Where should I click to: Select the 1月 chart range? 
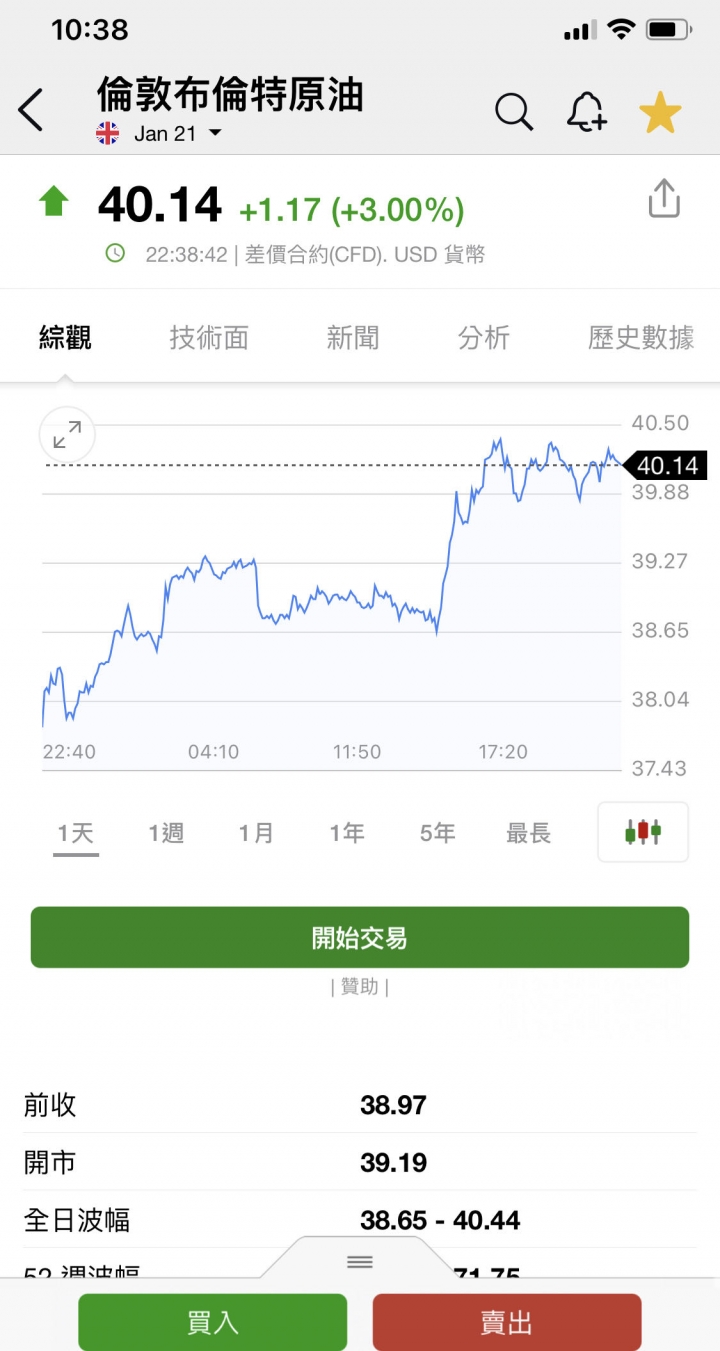(256, 833)
